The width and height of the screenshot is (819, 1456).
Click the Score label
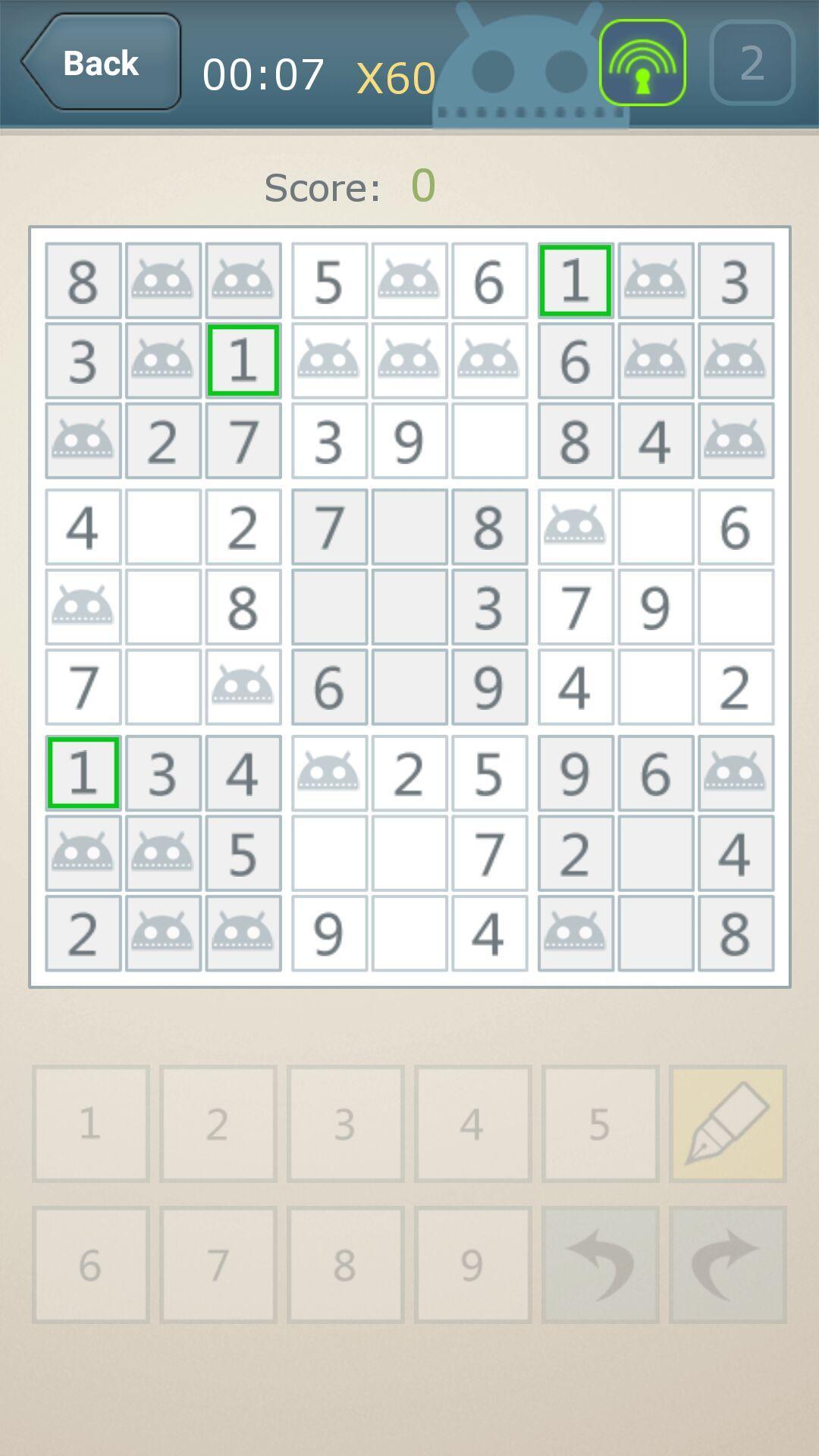tap(322, 187)
